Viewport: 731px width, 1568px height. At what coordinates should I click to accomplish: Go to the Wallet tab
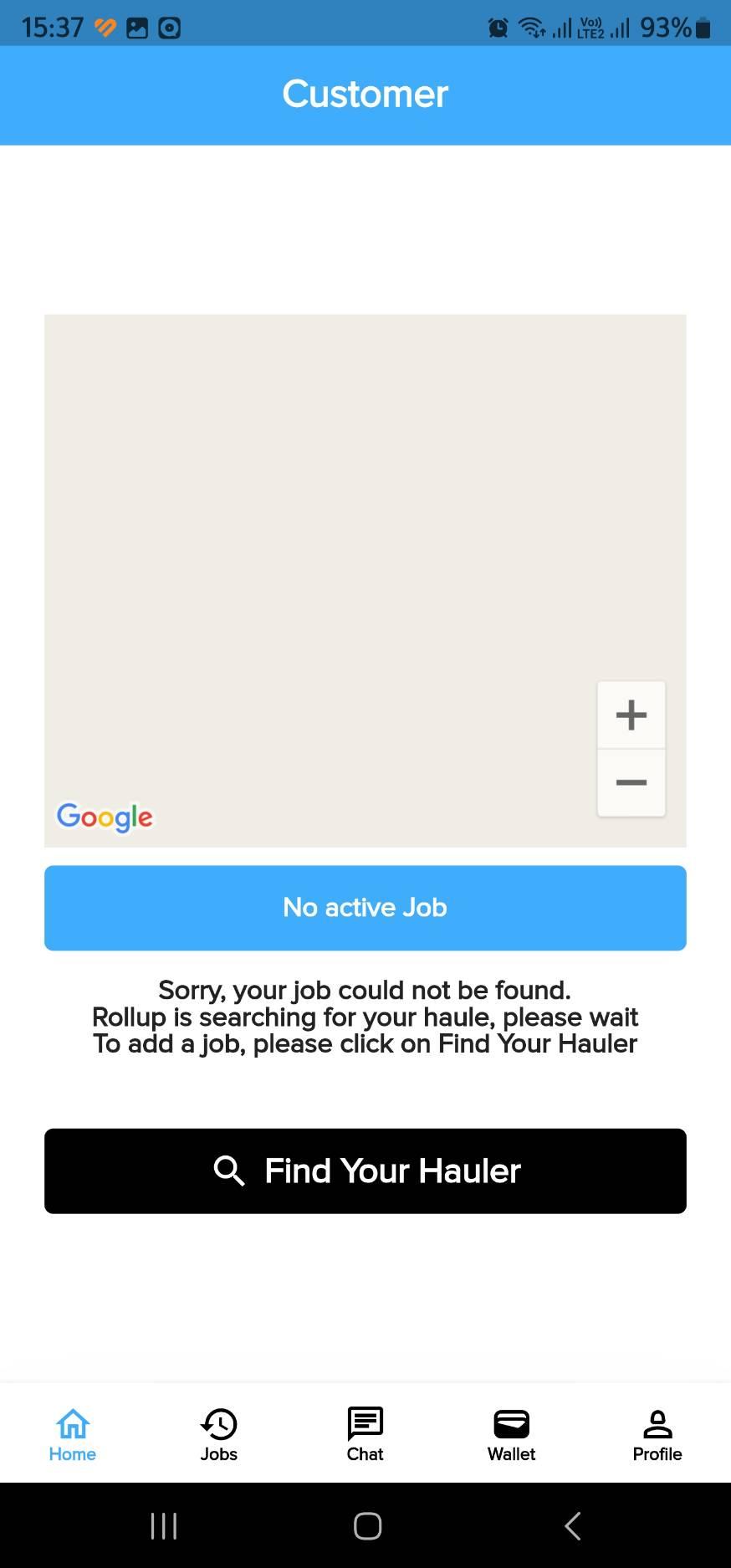coord(512,1434)
